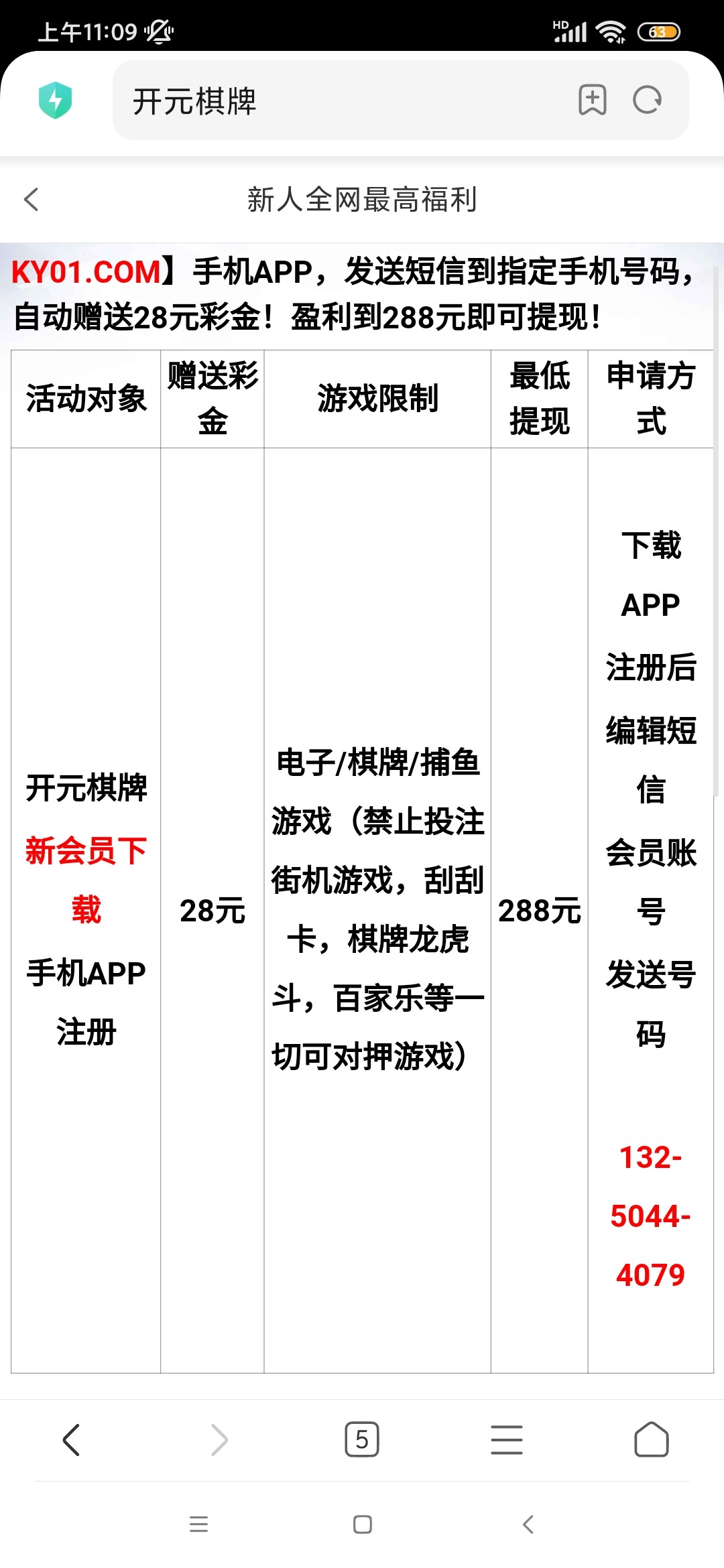724x1568 pixels.
Task: Go to the browser home page
Action: pyautogui.click(x=651, y=1439)
